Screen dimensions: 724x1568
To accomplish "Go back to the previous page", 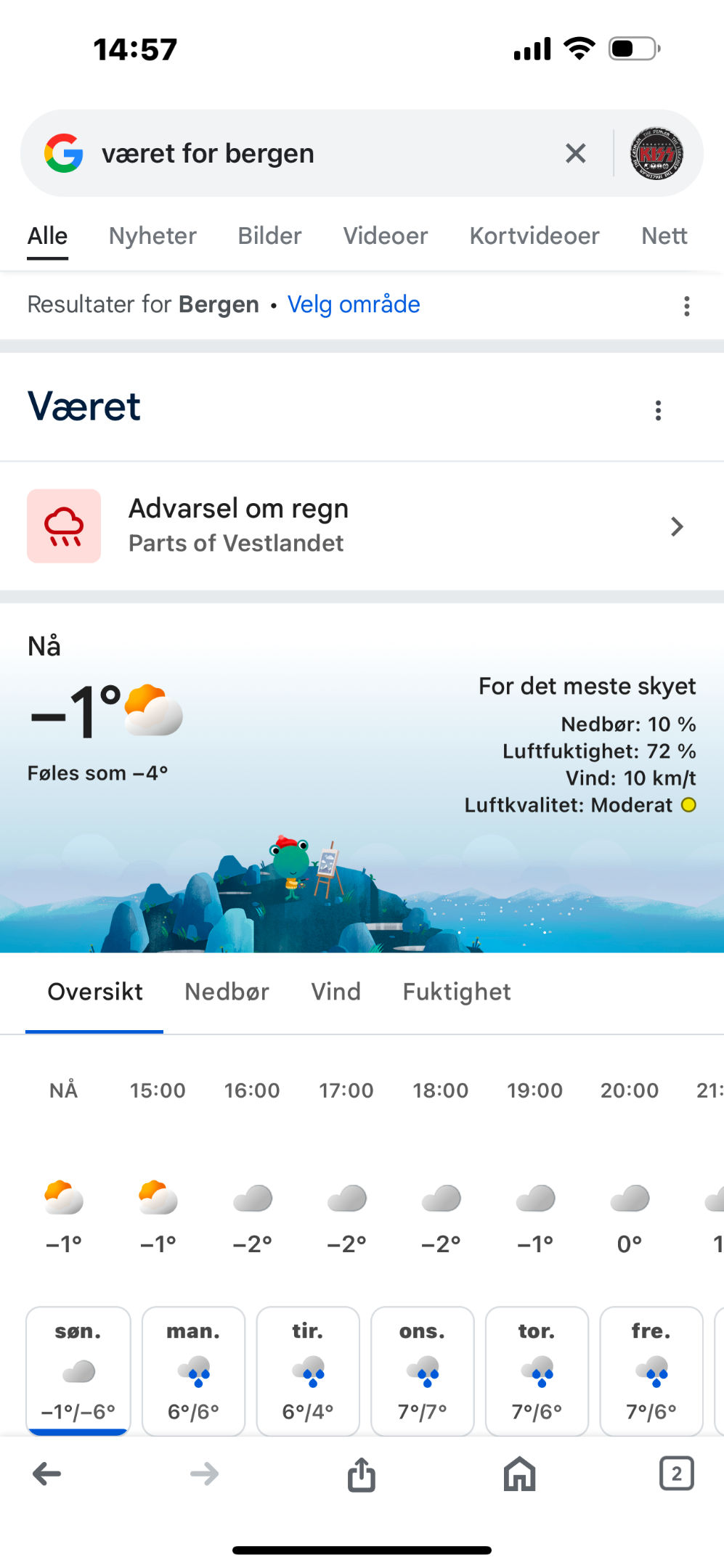I will coord(47,1474).
